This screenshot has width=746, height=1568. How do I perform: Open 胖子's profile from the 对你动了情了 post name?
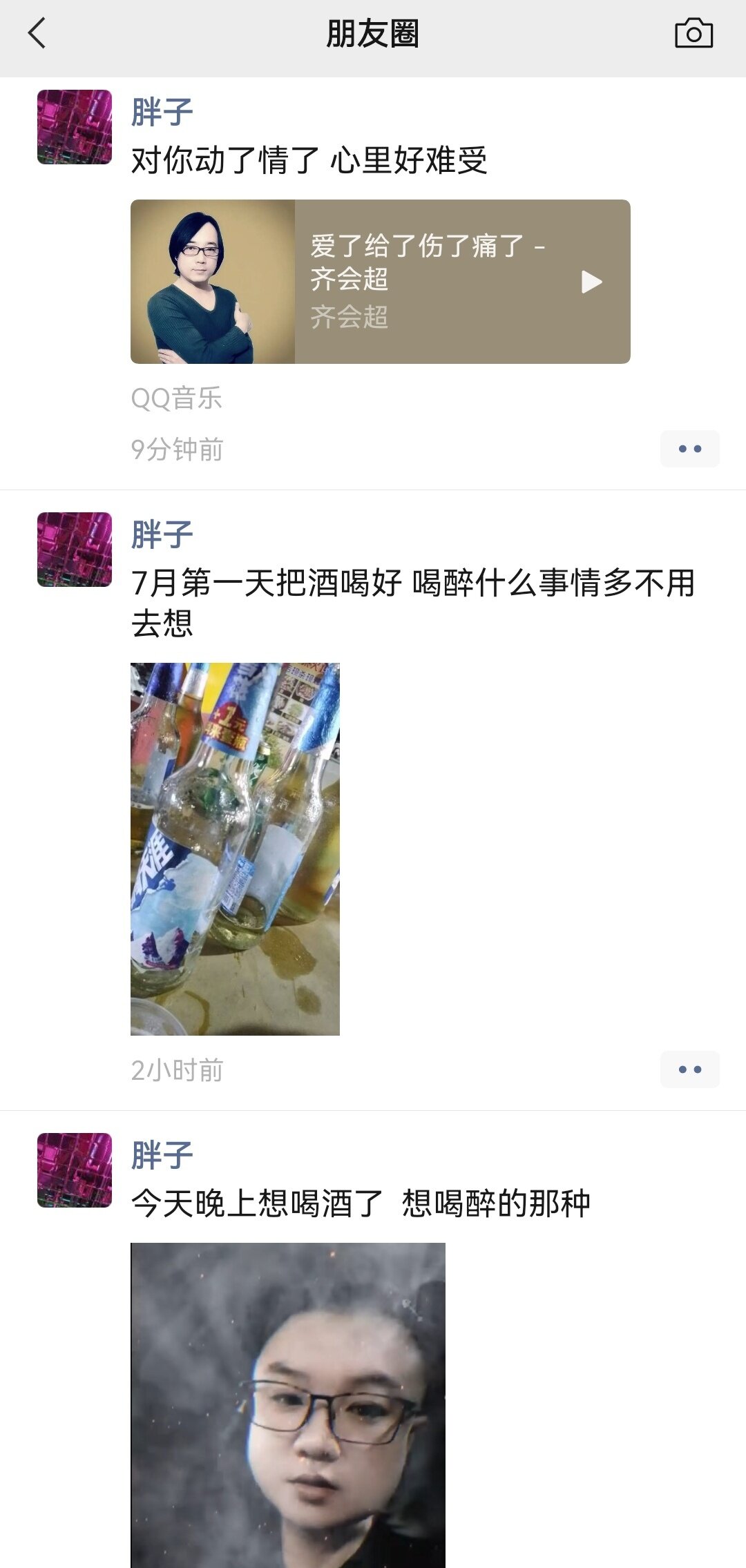tap(162, 112)
